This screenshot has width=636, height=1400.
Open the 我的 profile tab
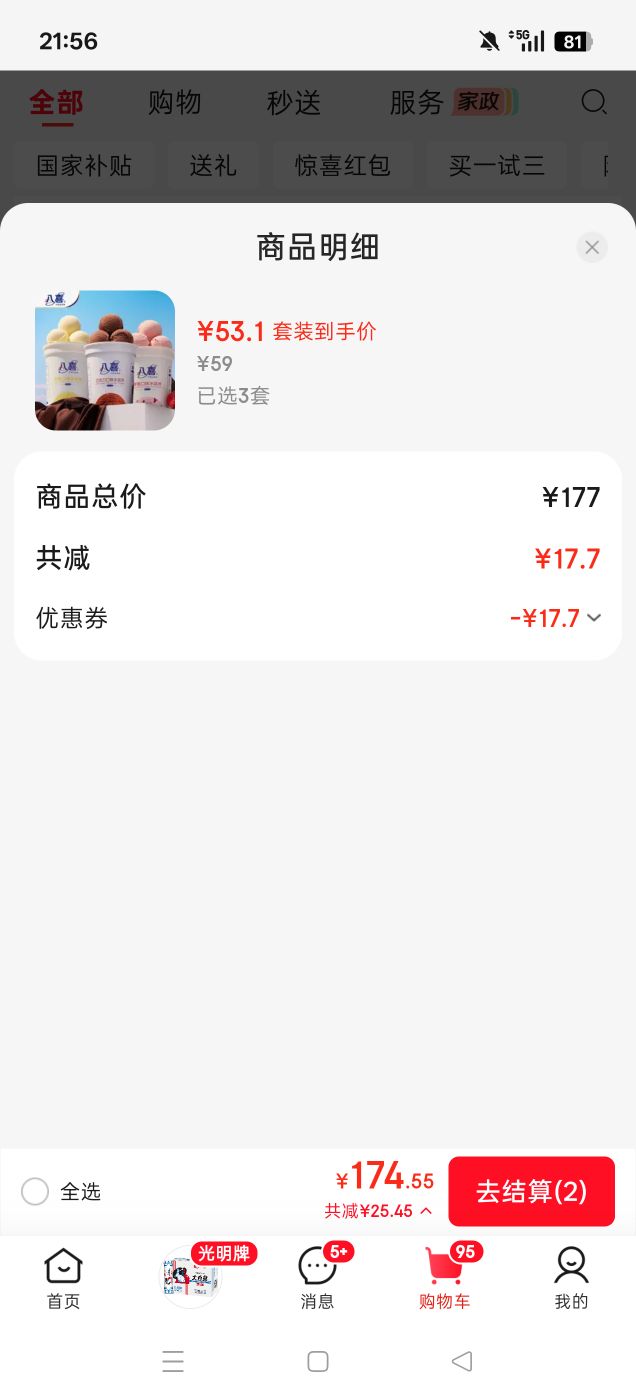pos(571,1278)
